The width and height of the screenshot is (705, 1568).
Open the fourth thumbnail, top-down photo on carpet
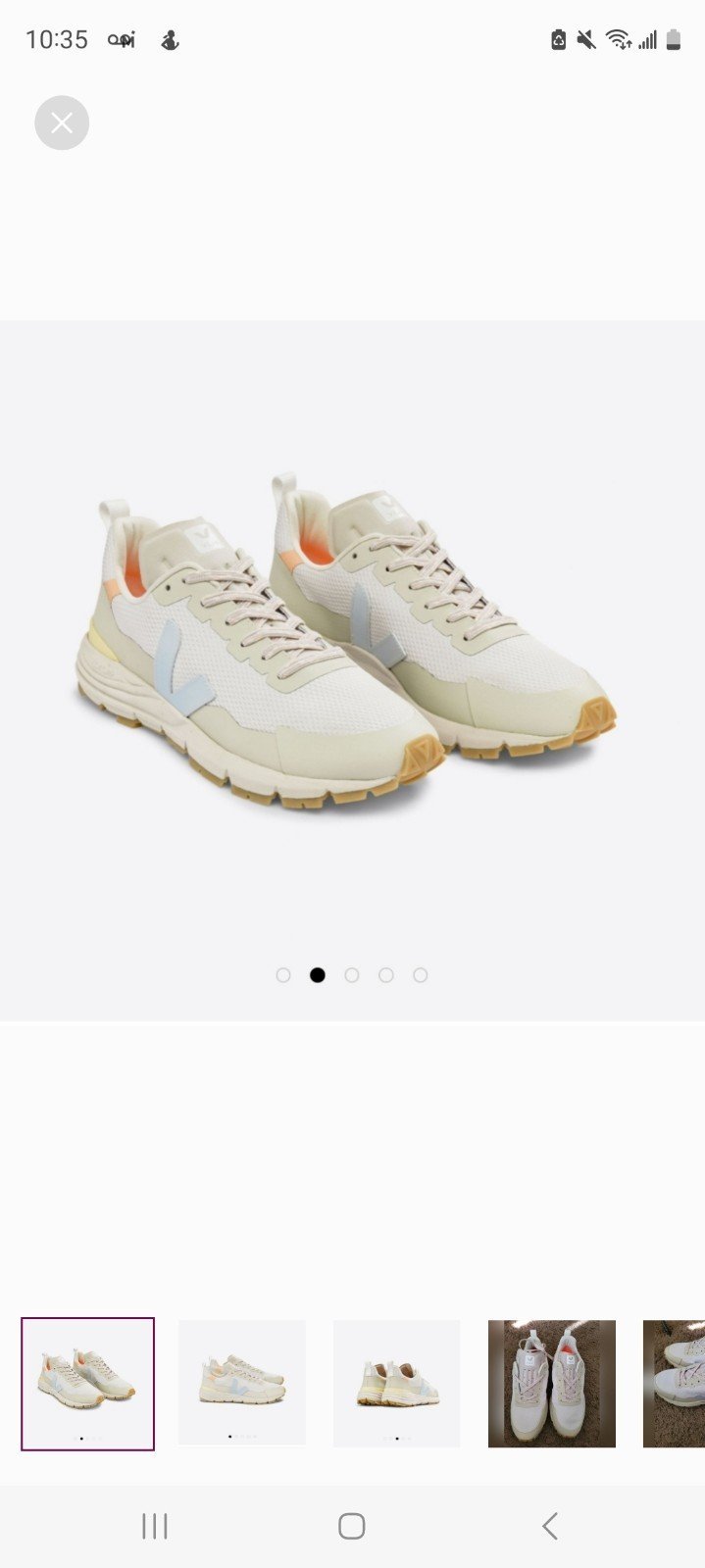552,1383
